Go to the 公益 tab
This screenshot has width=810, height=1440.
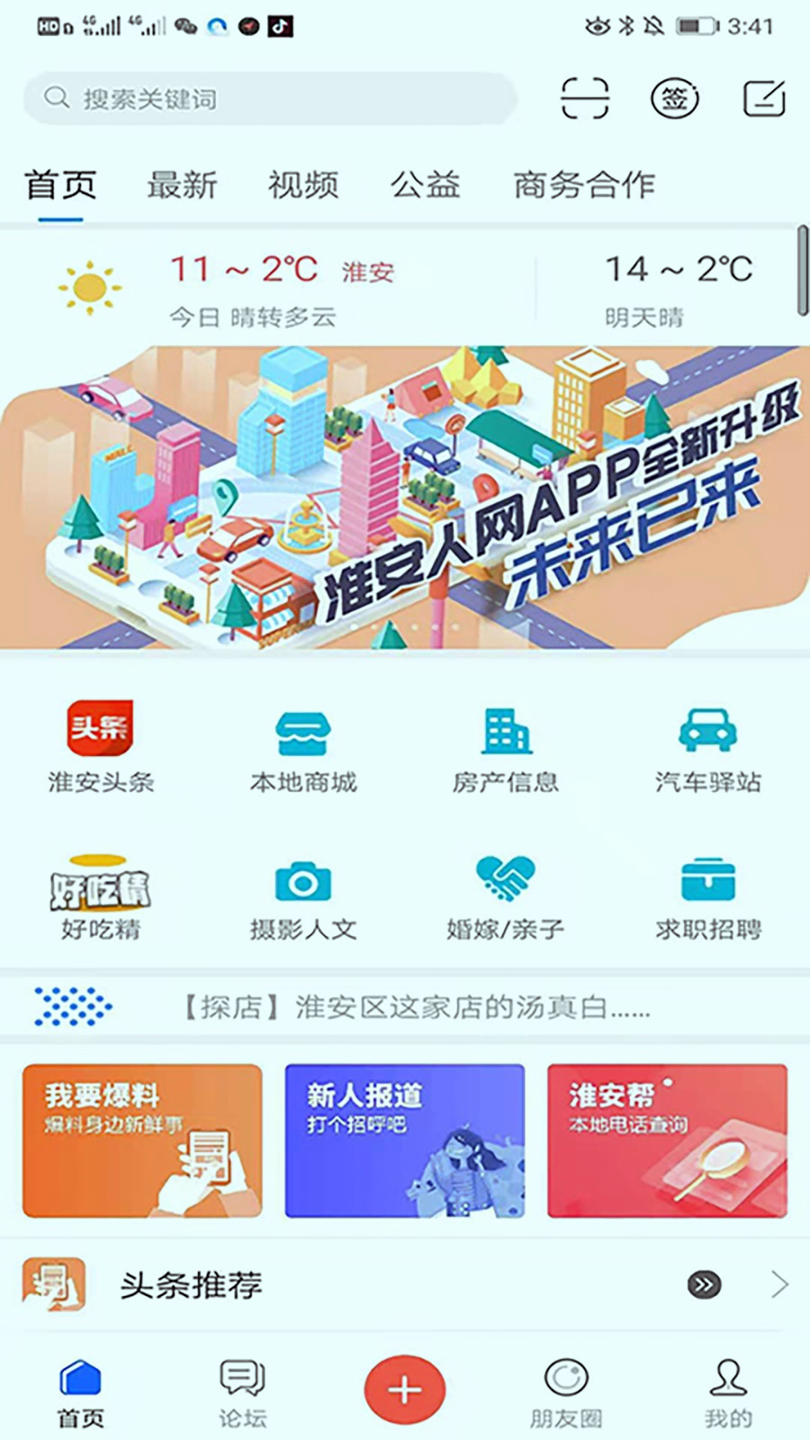(425, 185)
